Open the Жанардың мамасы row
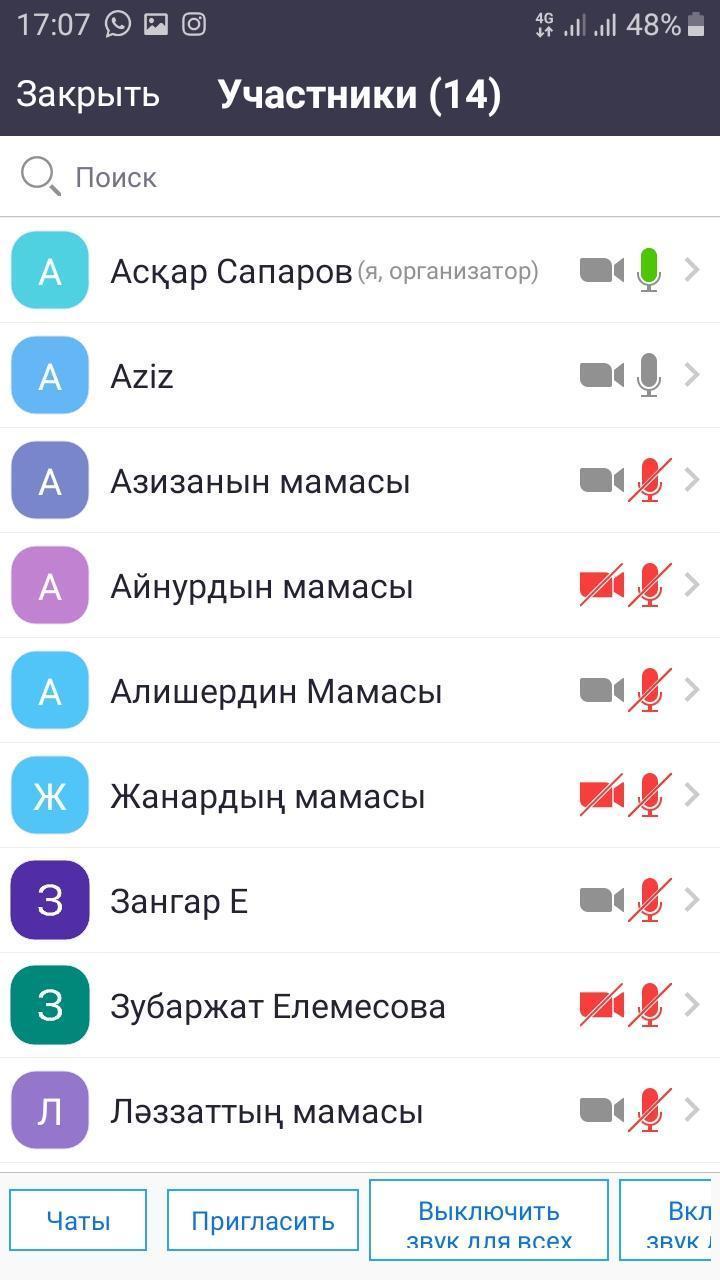Image resolution: width=720 pixels, height=1280 pixels. (360, 795)
